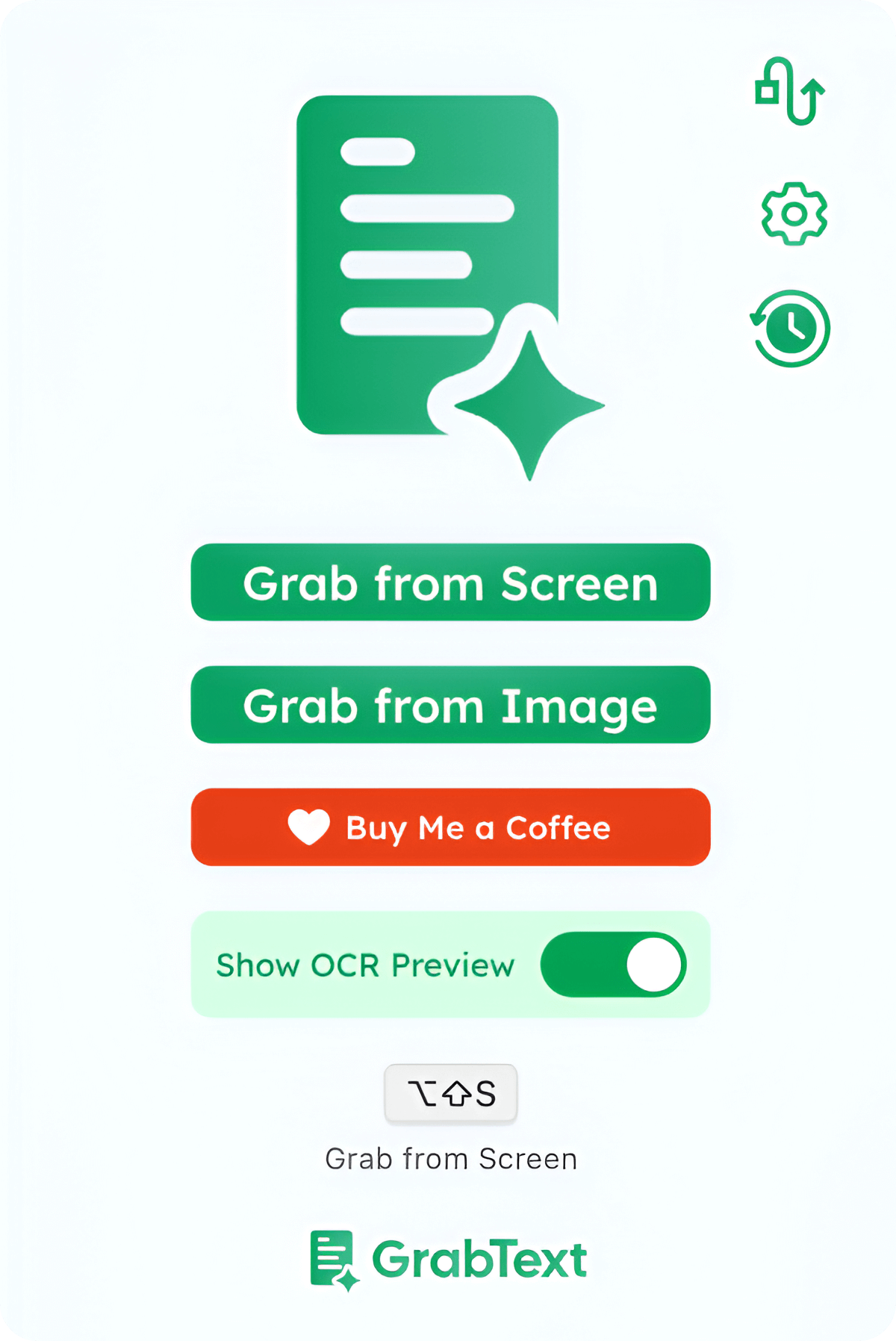Viewport: 896px width, 1341px height.
Task: View the capture history
Action: (x=791, y=329)
